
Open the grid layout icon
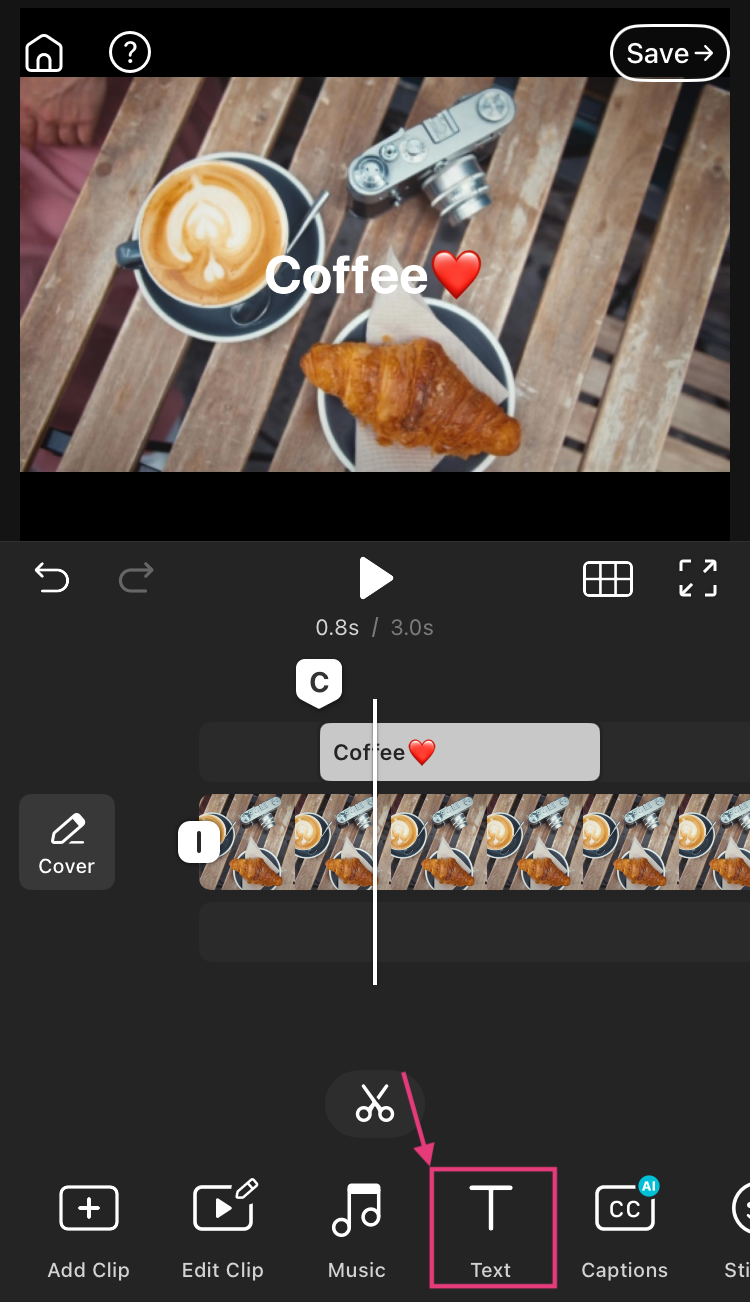[x=608, y=579]
